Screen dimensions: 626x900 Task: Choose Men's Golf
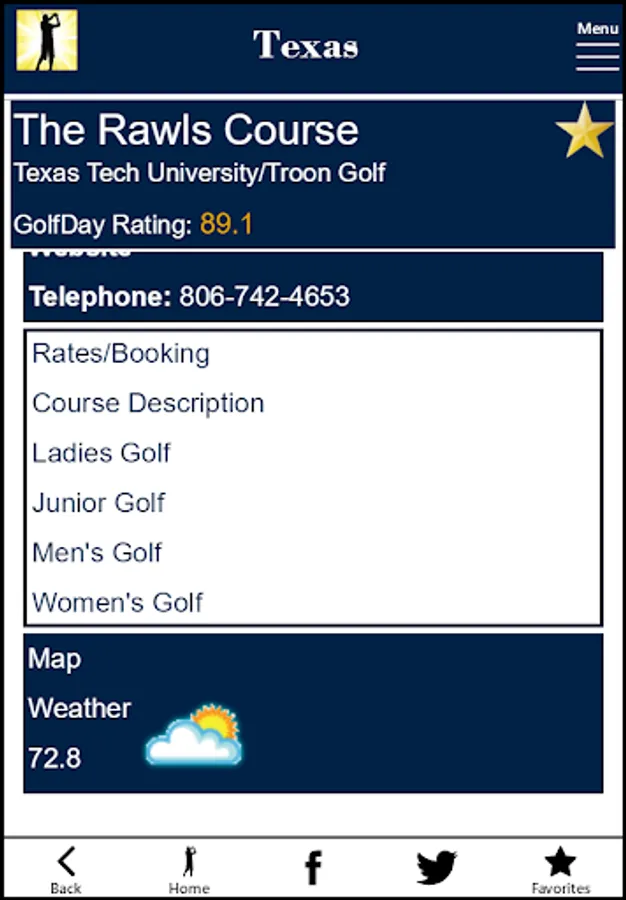(97, 553)
